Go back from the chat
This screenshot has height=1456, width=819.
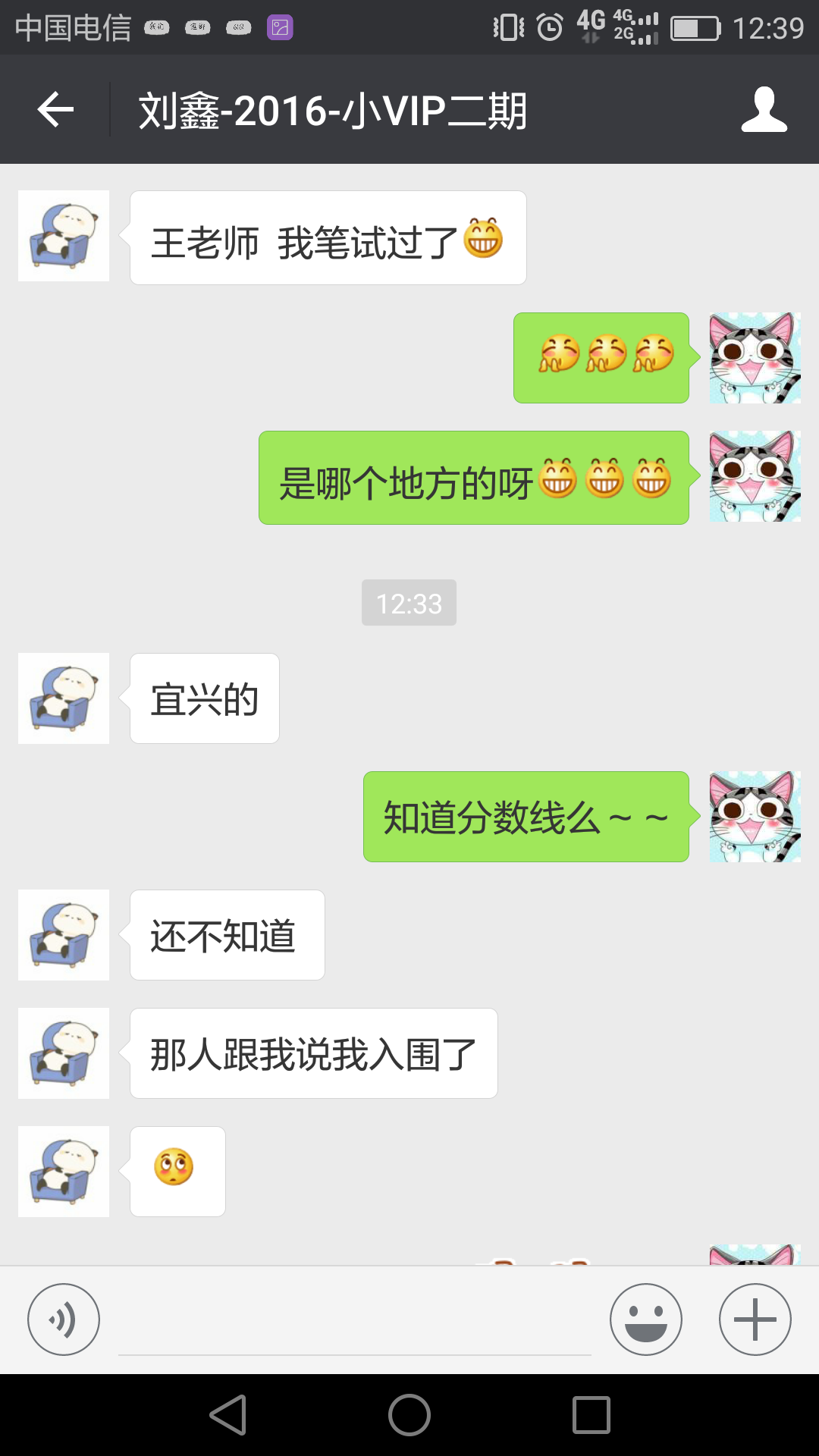55,110
